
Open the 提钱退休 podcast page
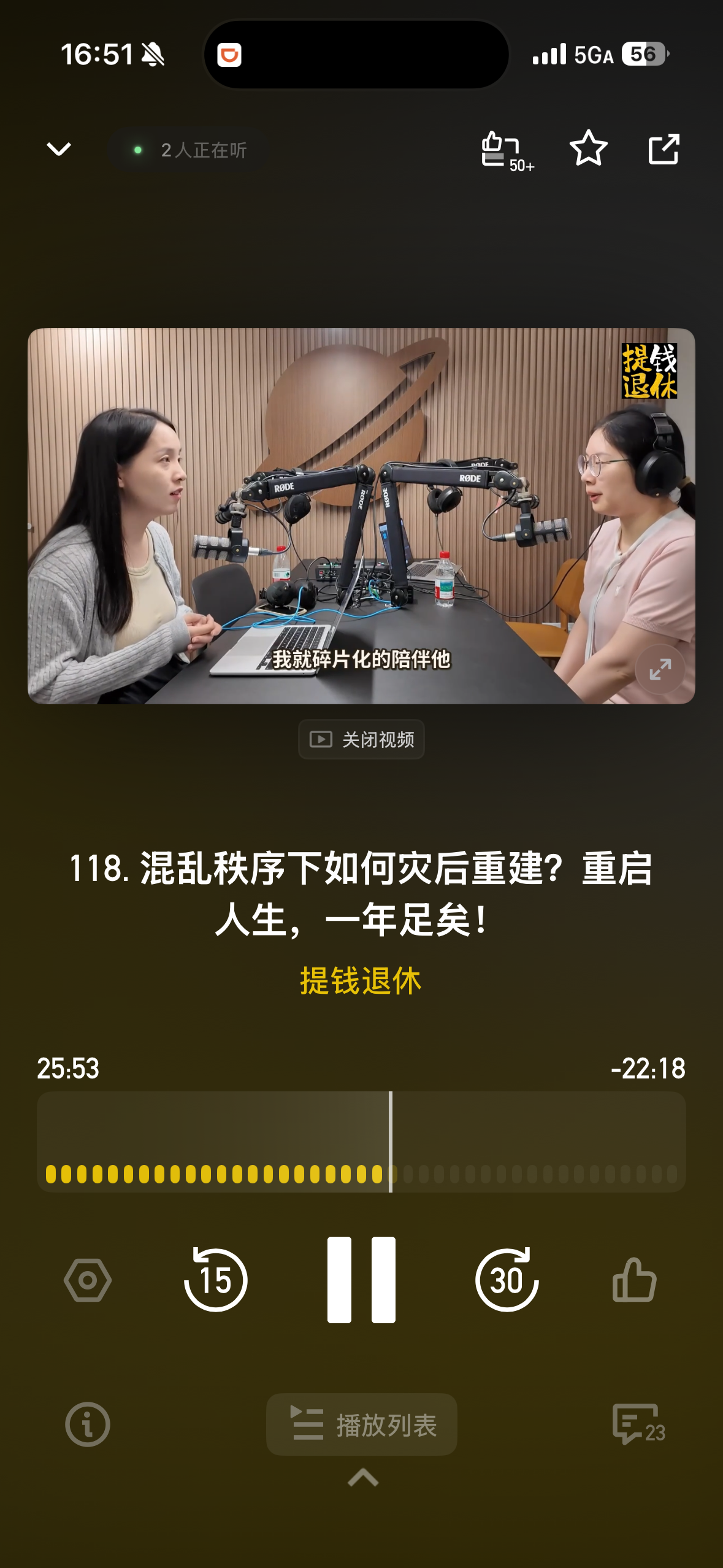pyautogui.click(x=361, y=980)
